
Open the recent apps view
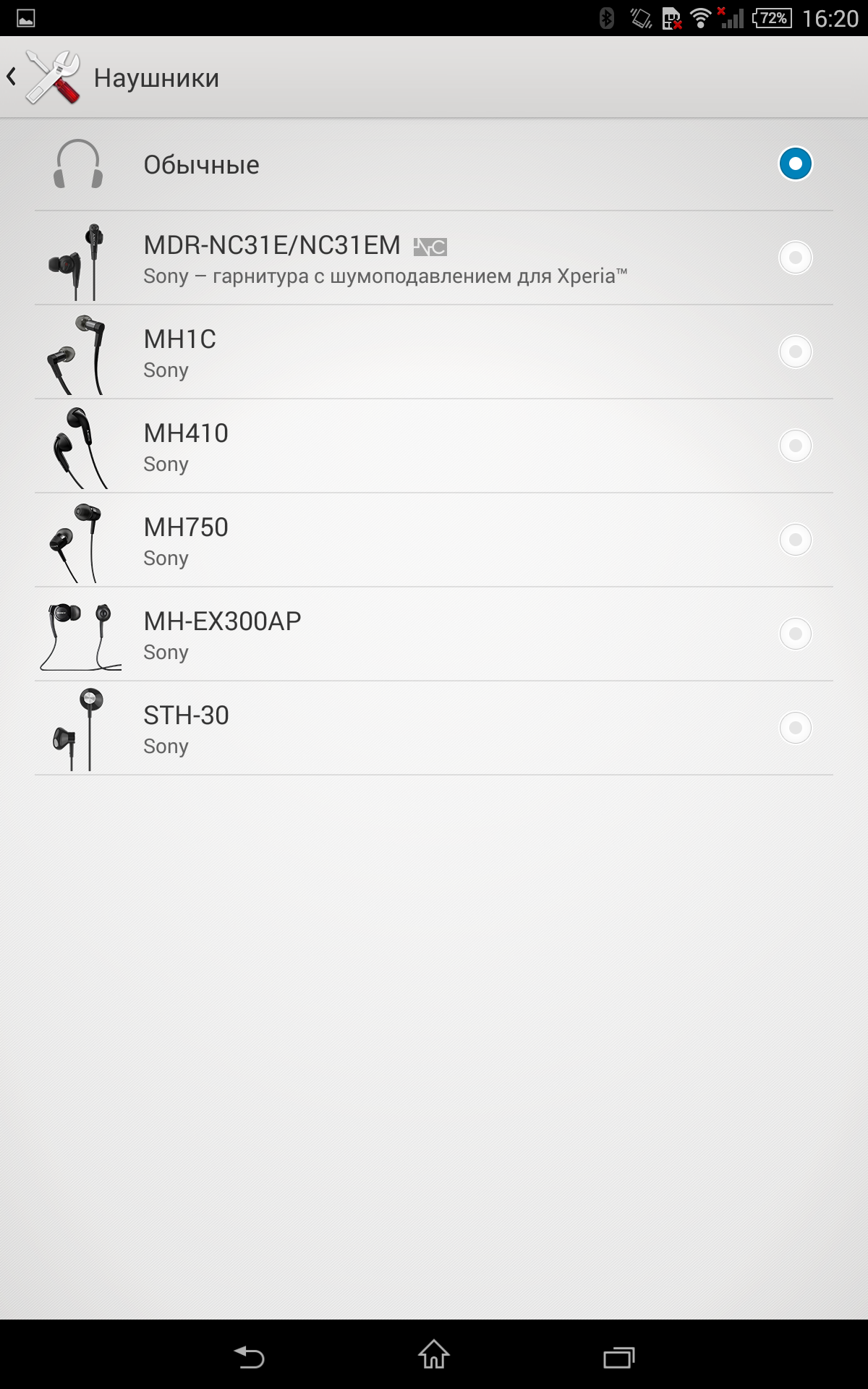[x=619, y=1356]
